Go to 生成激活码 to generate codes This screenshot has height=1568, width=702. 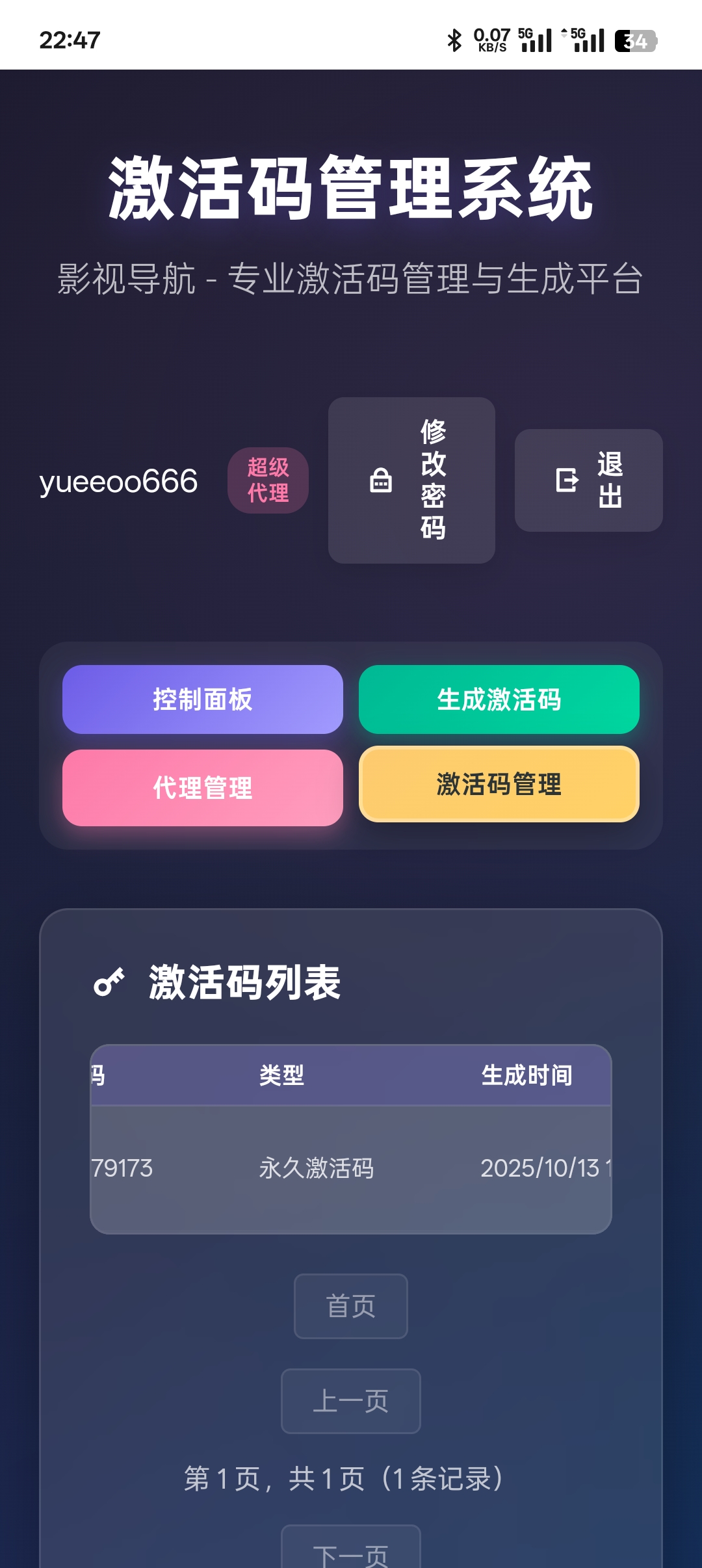pos(499,699)
